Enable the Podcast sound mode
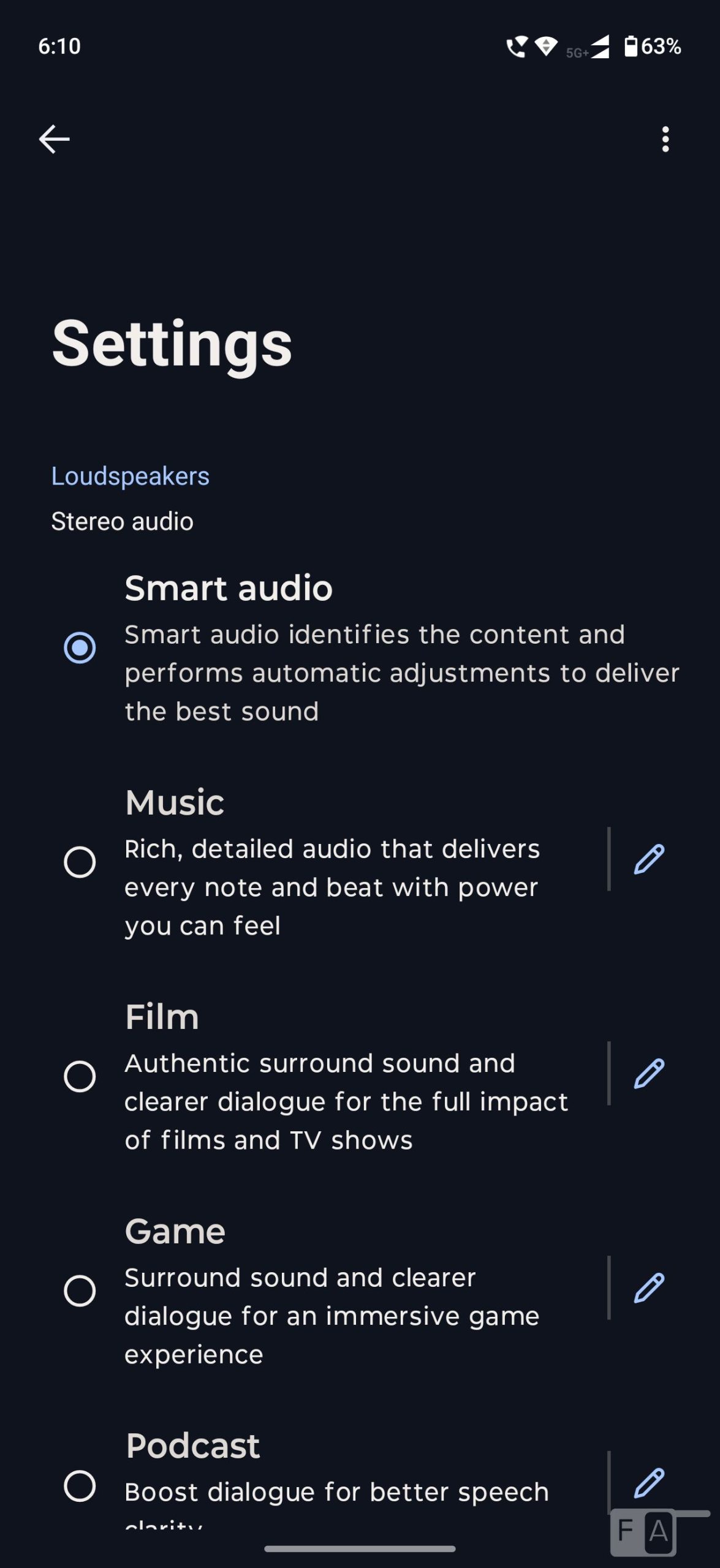This screenshot has height=1568, width=720. 80,1485
